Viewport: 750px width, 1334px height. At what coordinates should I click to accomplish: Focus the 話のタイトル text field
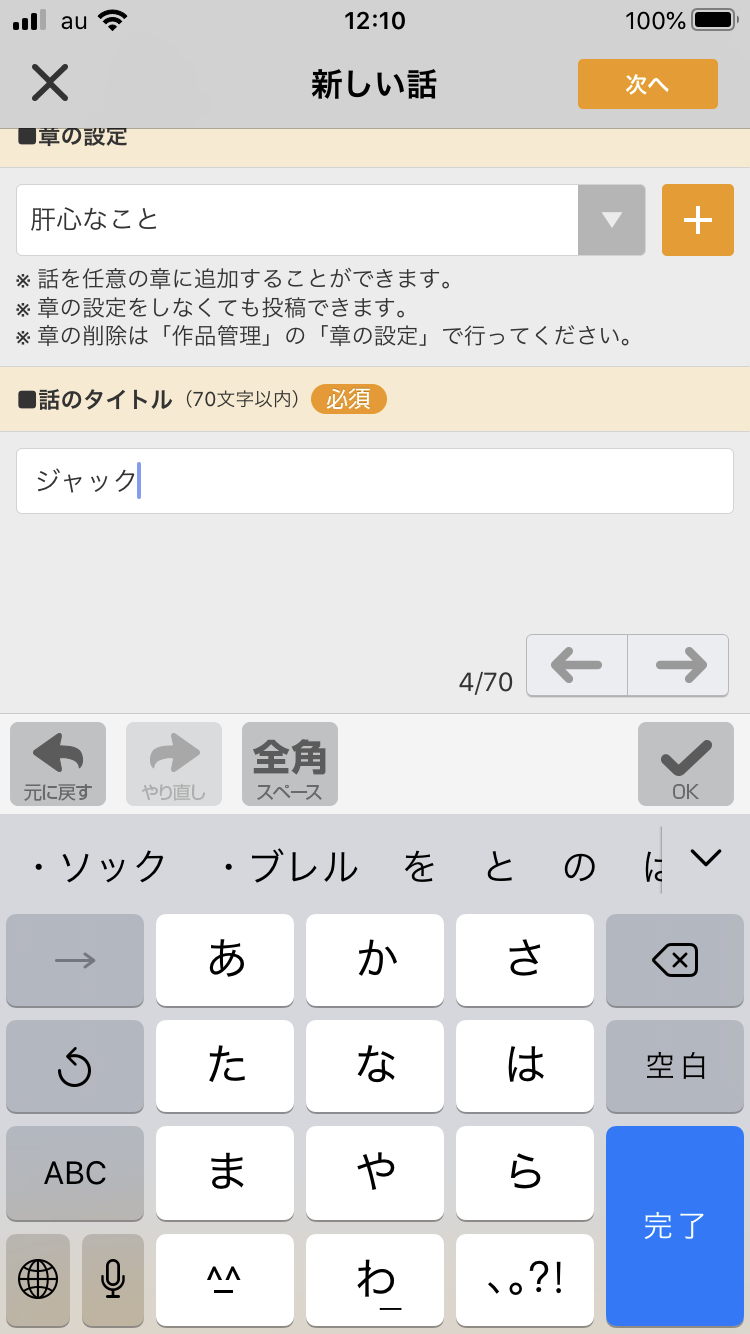coord(375,481)
